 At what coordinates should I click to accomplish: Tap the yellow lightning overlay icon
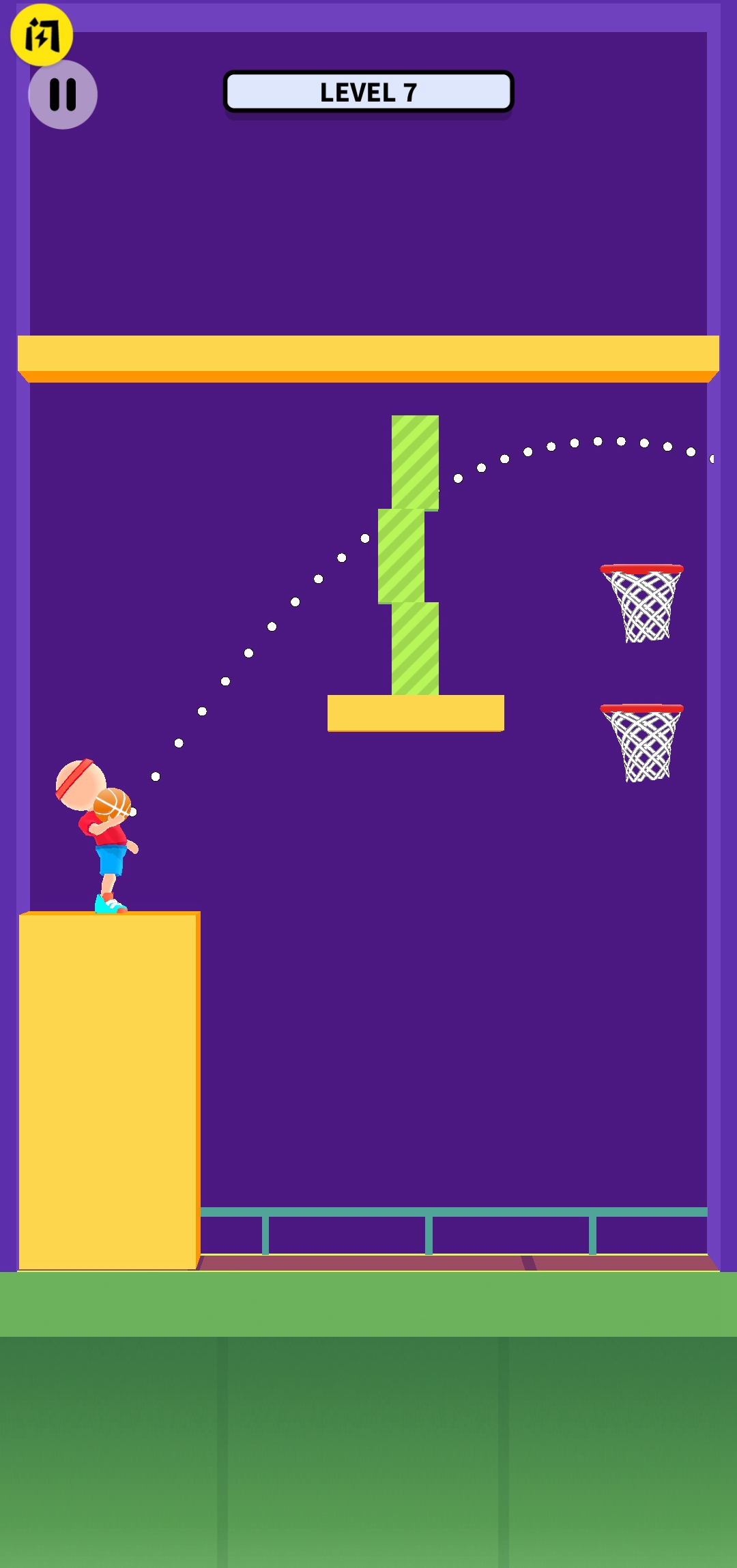(x=41, y=34)
